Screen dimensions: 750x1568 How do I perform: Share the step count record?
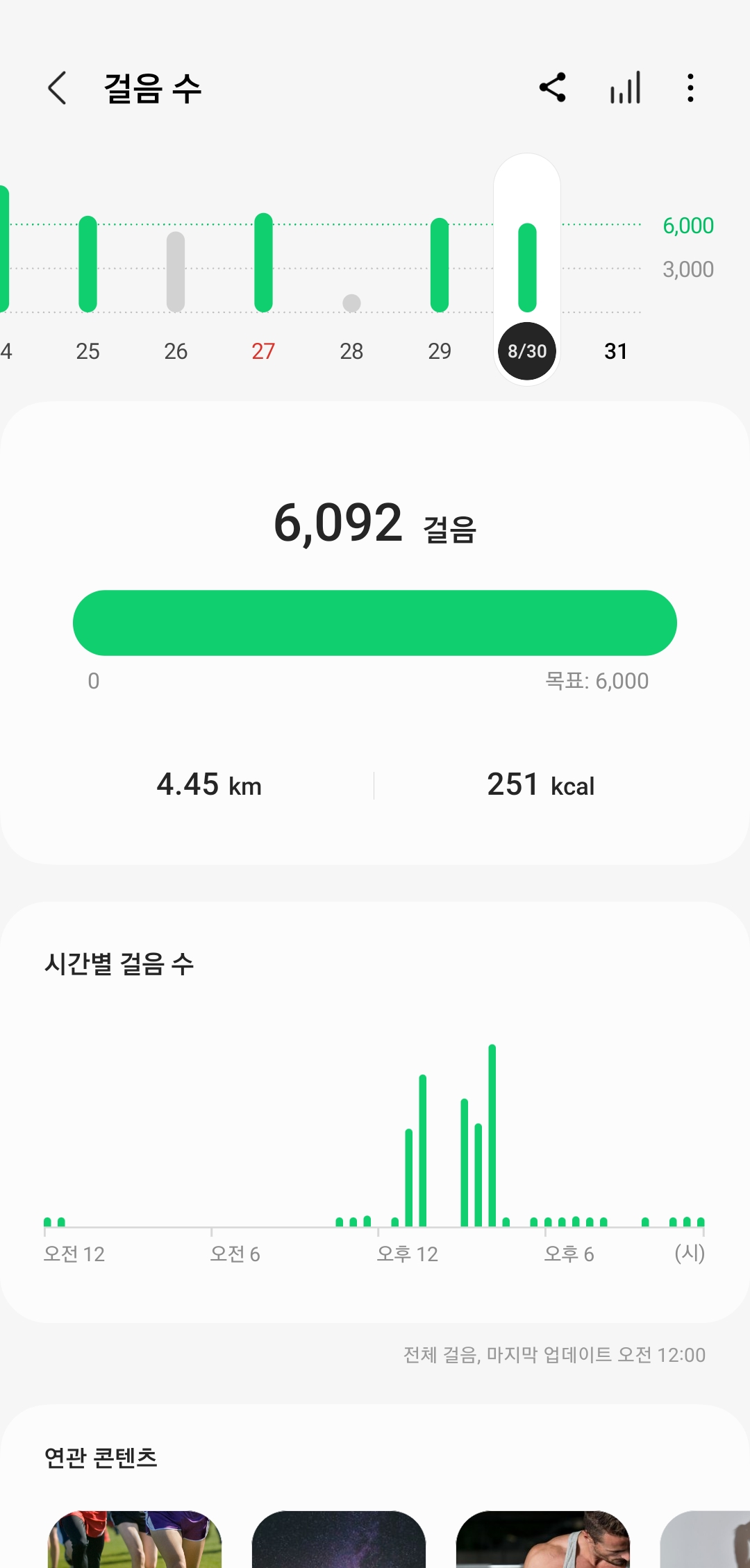pyautogui.click(x=553, y=88)
